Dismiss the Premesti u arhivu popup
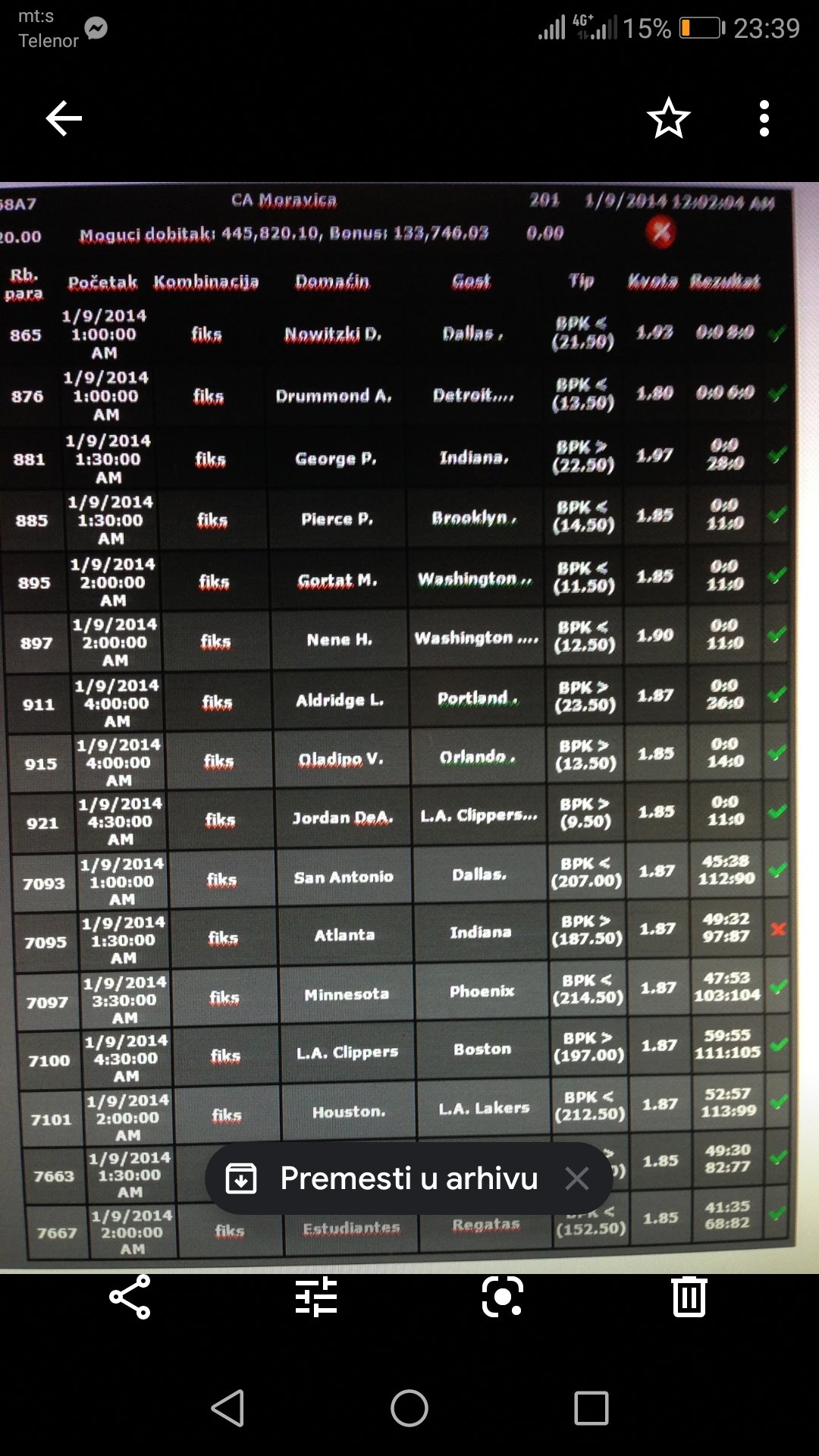The height and width of the screenshot is (1456, 819). (577, 1178)
